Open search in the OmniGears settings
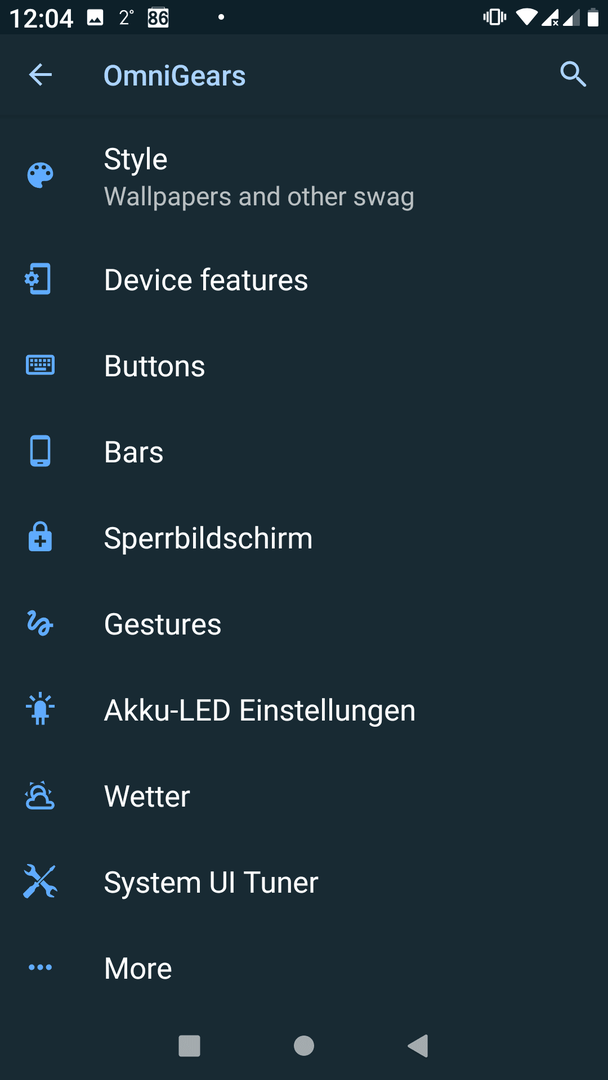This screenshot has width=608, height=1080. 573,74
